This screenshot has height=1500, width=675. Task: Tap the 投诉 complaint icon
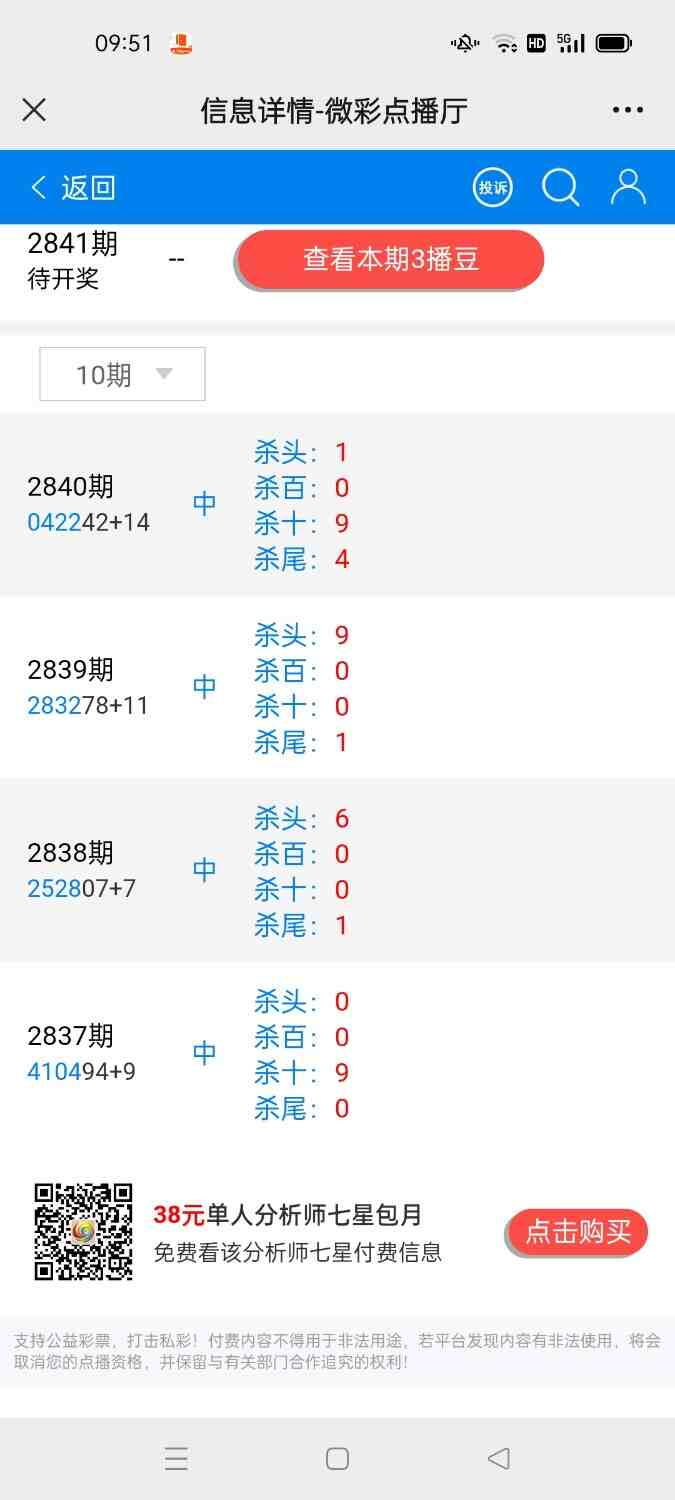tap(493, 187)
